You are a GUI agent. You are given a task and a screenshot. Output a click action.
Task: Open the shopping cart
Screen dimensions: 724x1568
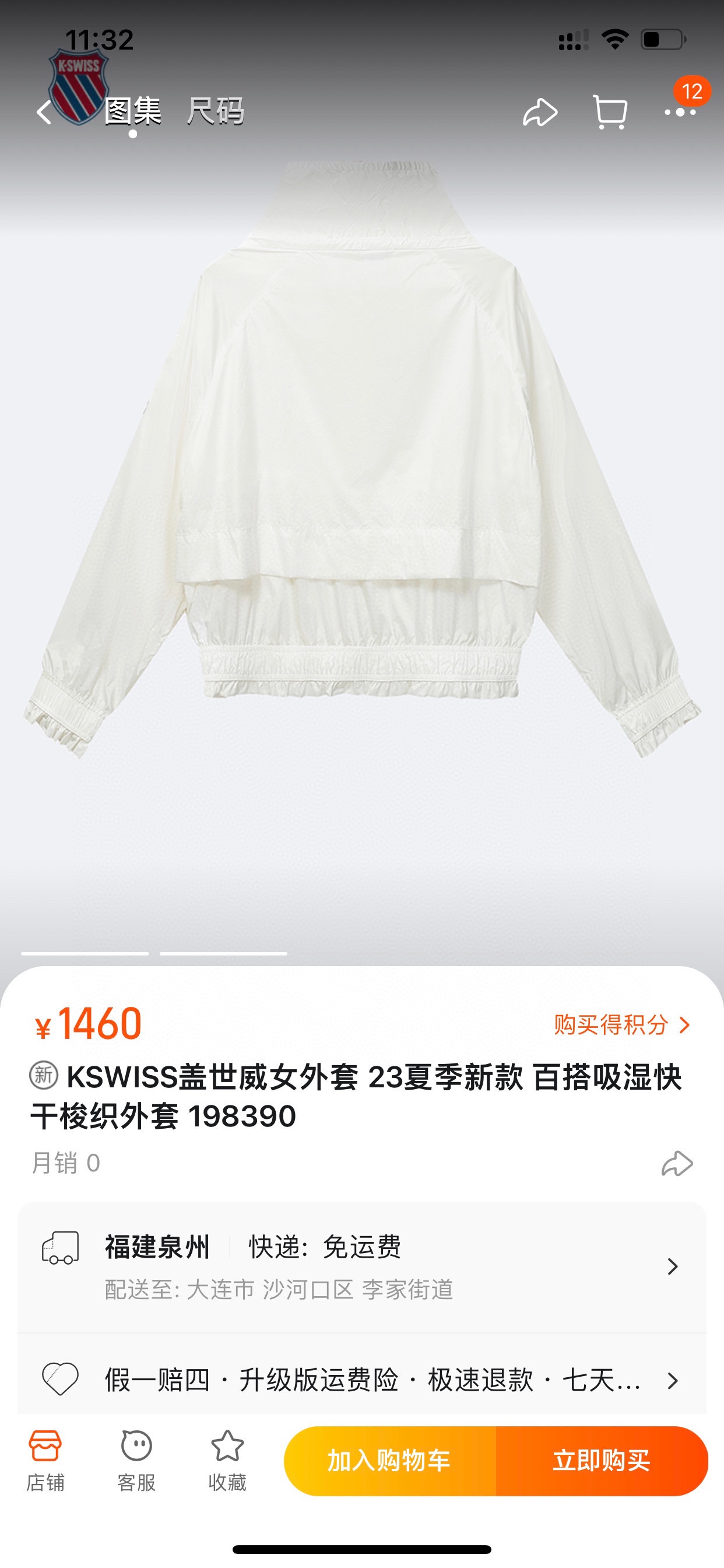point(610,113)
